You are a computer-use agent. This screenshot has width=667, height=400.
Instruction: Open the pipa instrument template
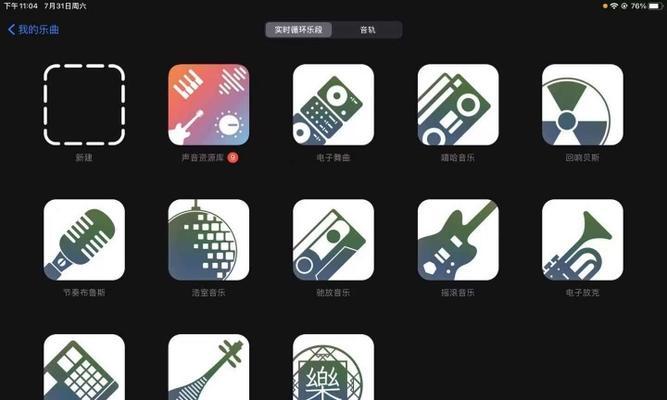(208, 368)
